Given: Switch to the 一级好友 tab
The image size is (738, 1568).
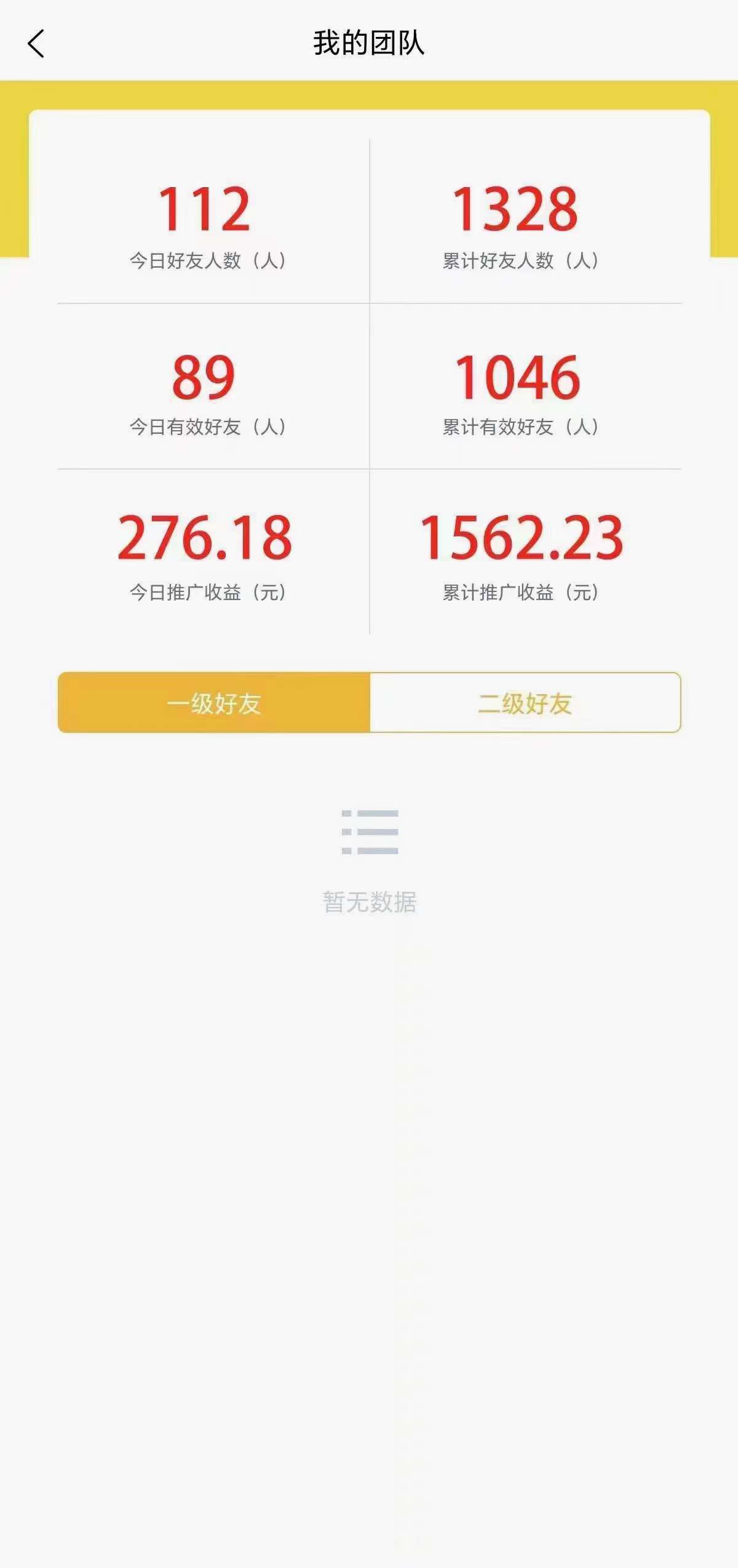Looking at the screenshot, I should (214, 703).
